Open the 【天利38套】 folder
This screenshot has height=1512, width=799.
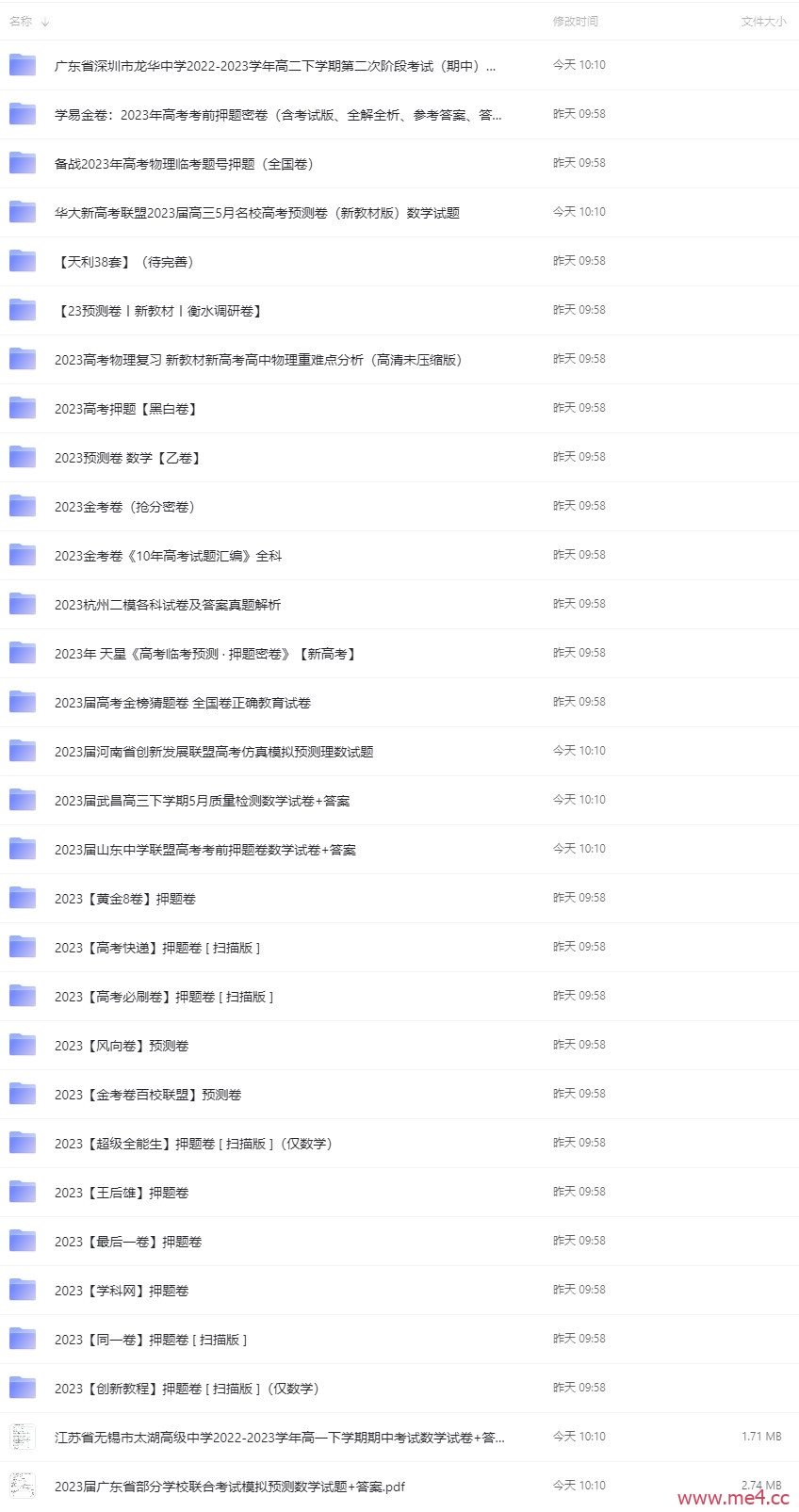coord(124,262)
